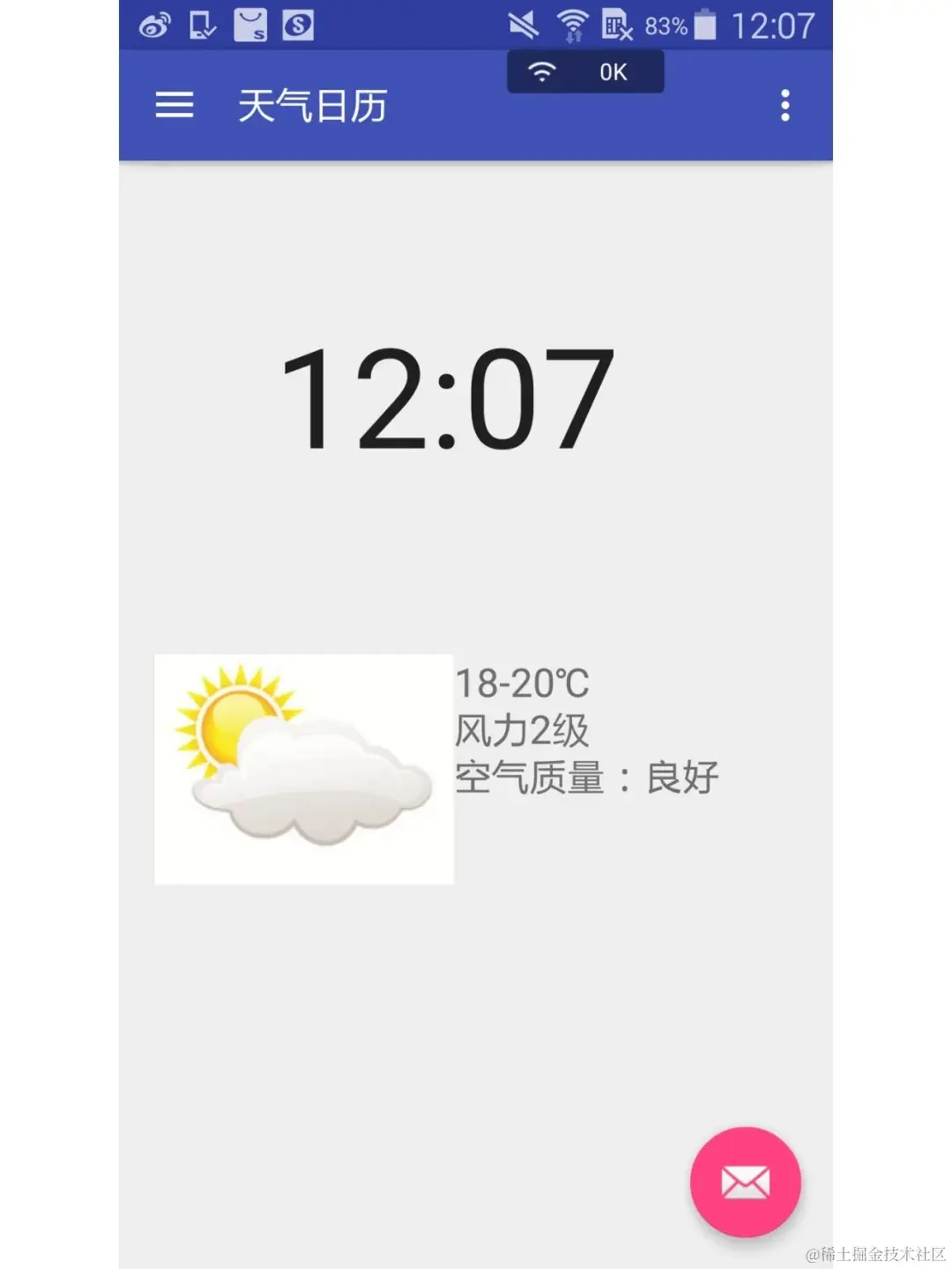Tap the SIM card error icon

617,24
